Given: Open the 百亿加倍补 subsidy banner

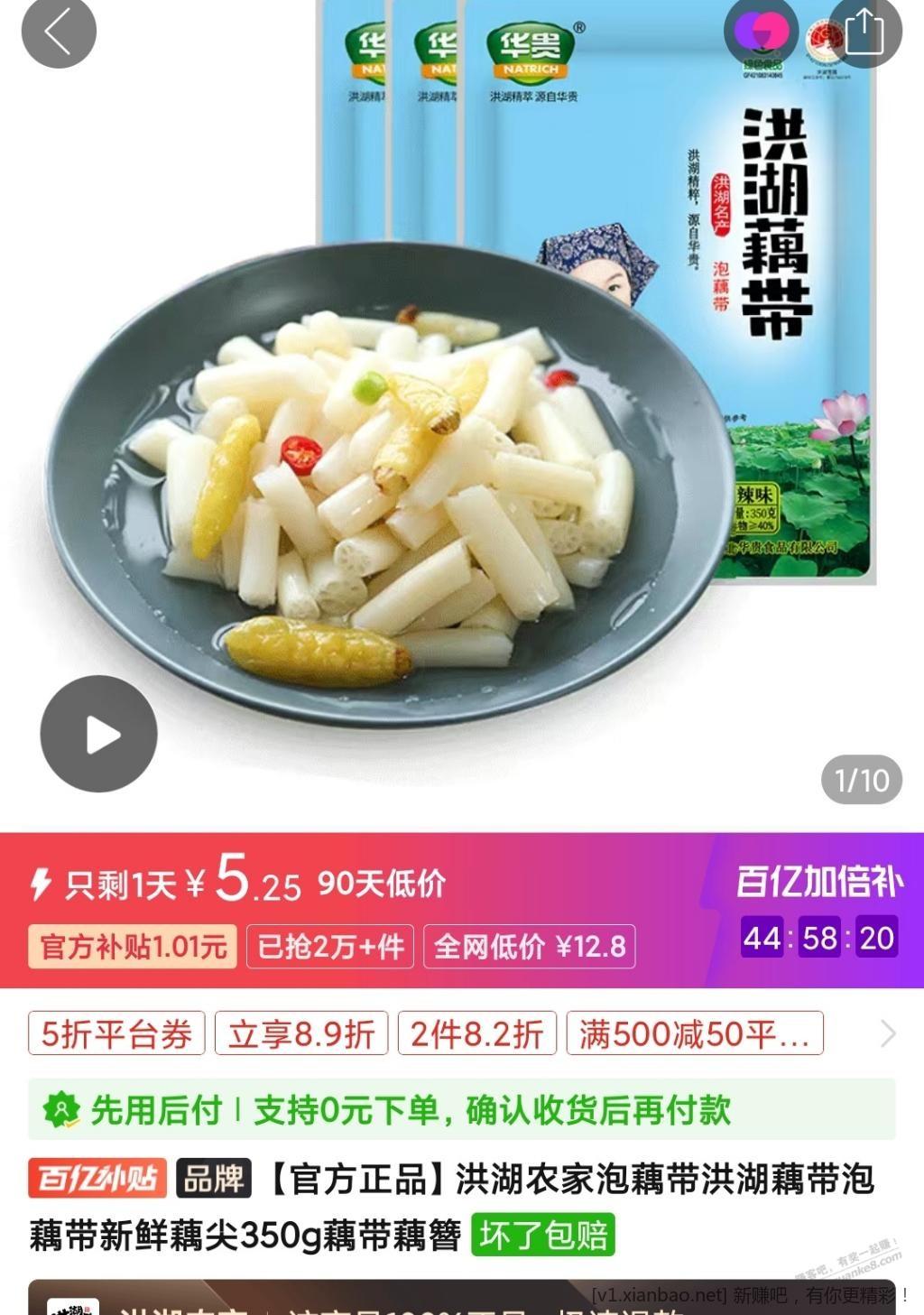Looking at the screenshot, I should click(x=818, y=882).
